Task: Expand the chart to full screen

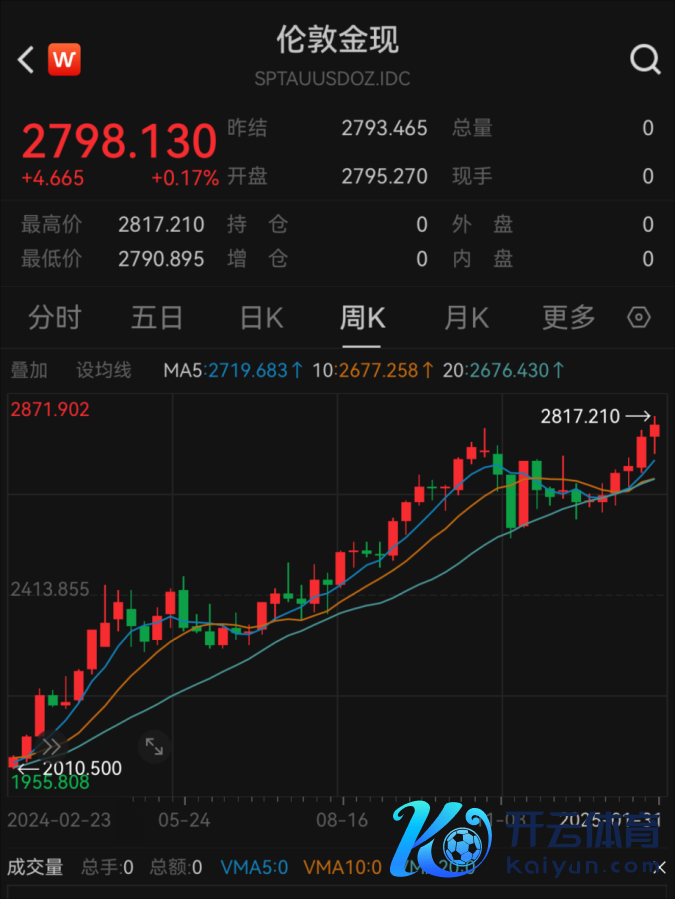Action: [x=154, y=746]
